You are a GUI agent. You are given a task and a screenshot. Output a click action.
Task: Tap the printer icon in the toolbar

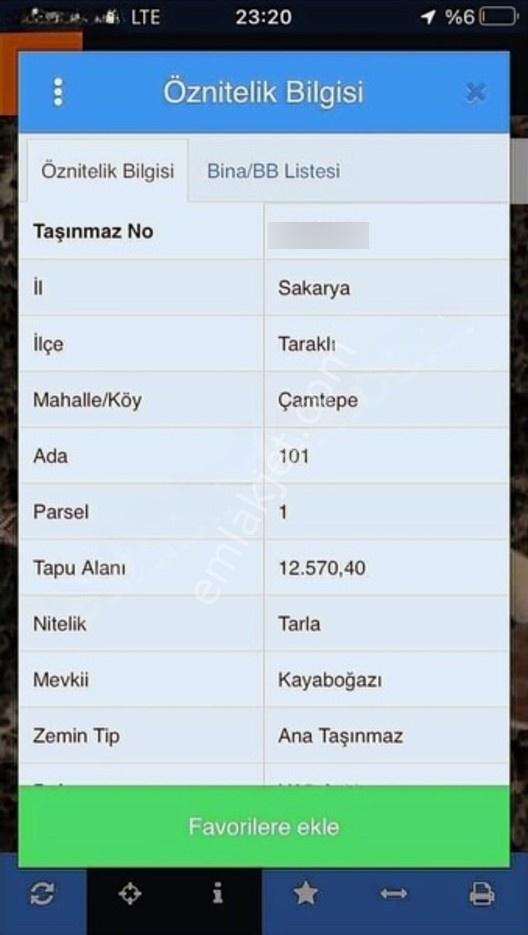click(481, 893)
